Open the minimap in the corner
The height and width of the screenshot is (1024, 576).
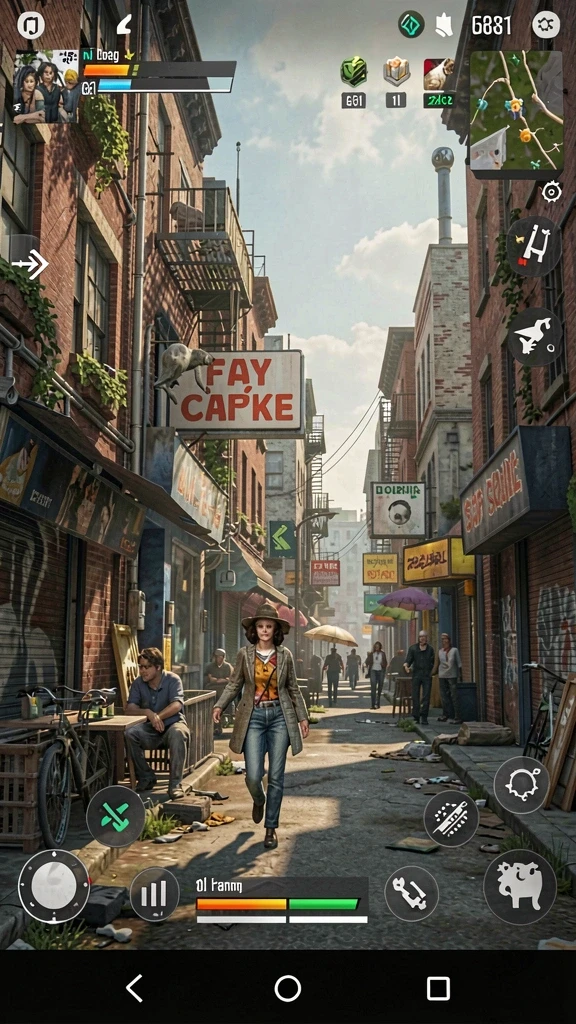pos(517,113)
